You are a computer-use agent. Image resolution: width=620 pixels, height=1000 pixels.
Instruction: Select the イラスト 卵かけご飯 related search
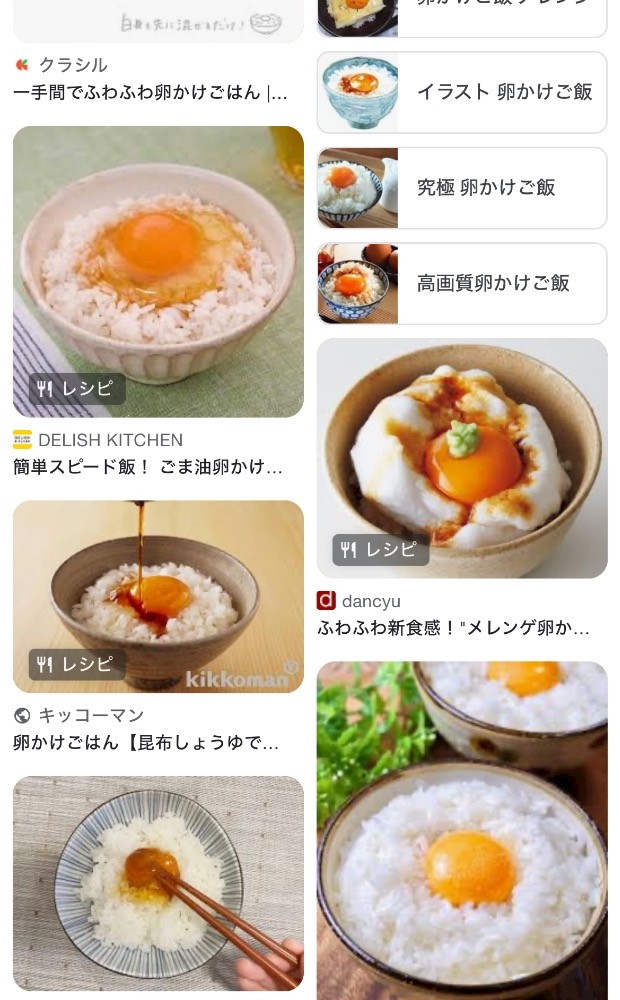(462, 92)
